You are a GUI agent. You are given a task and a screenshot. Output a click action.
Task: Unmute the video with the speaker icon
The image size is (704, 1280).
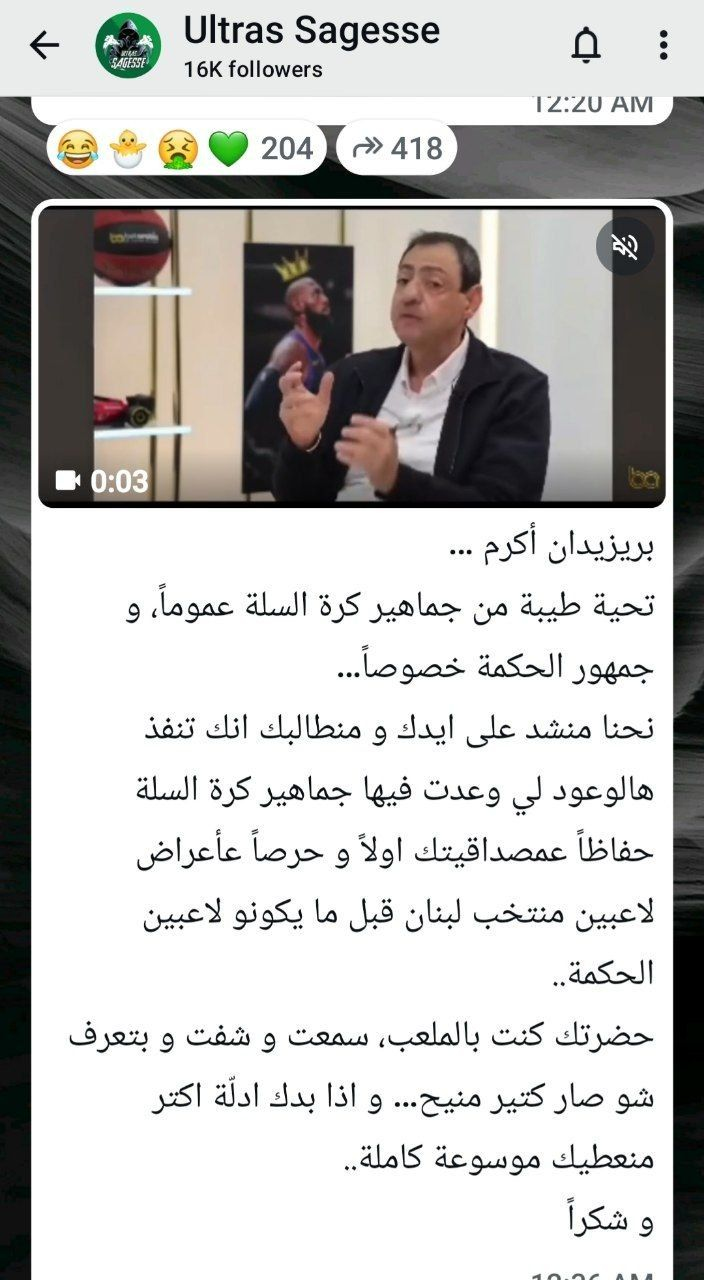625,246
